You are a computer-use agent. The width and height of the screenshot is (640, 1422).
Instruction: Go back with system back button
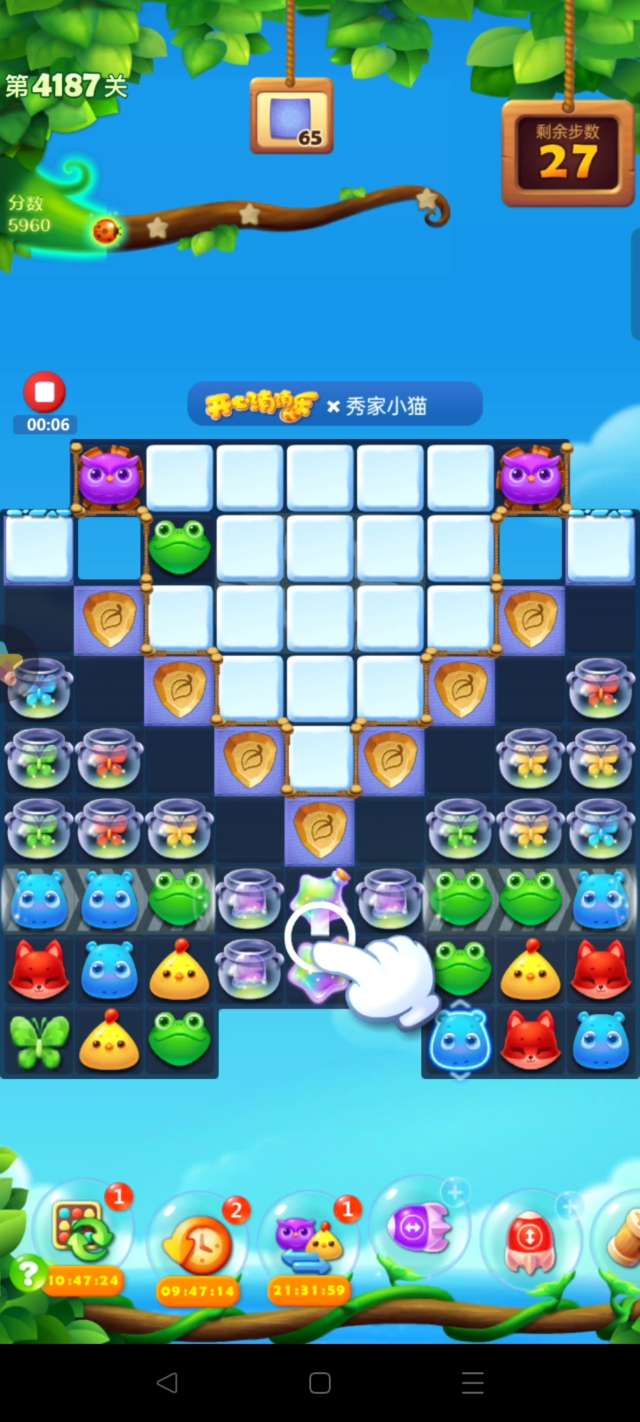click(167, 1383)
